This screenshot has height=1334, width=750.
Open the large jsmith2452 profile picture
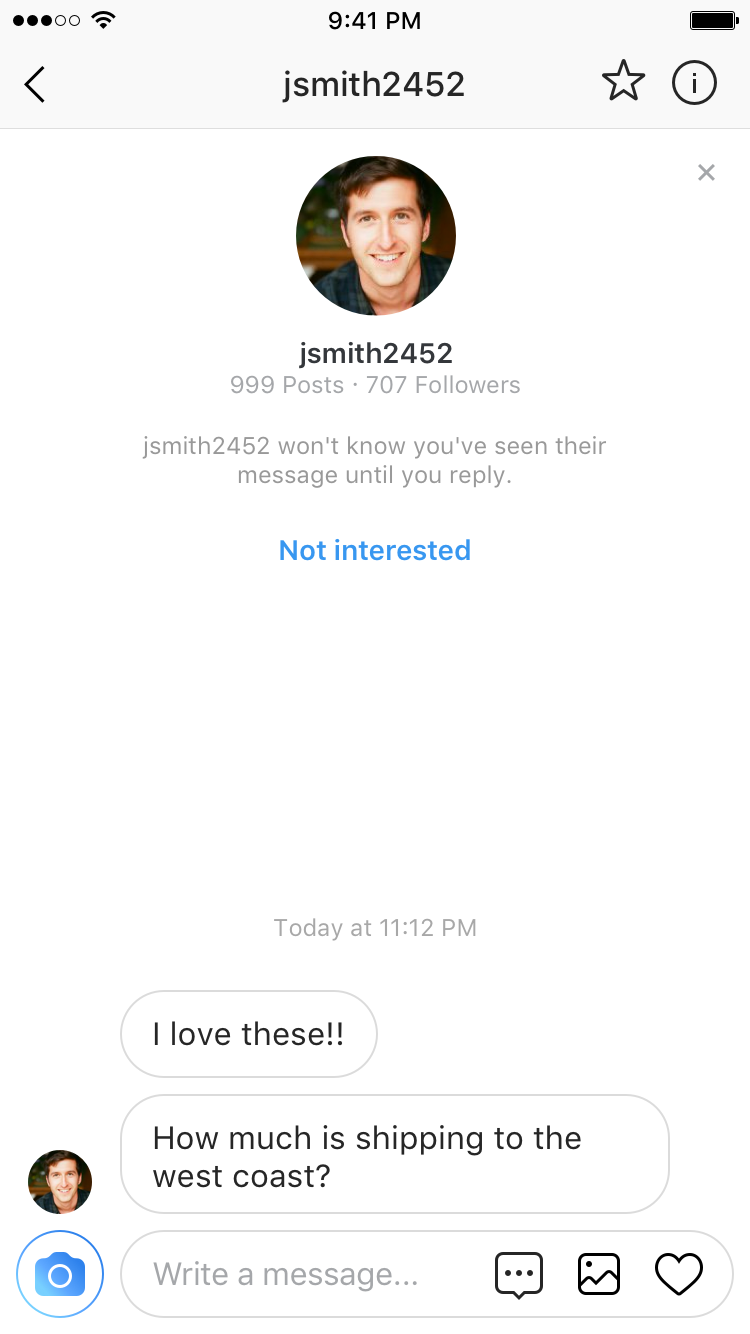[376, 236]
